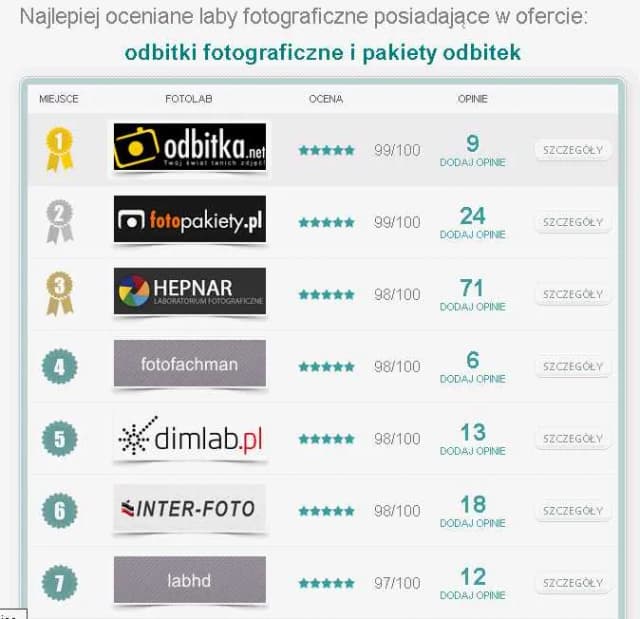Open the fotopakiety.pl logo tile
Image resolution: width=640 pixels, height=619 pixels.
pos(190,220)
